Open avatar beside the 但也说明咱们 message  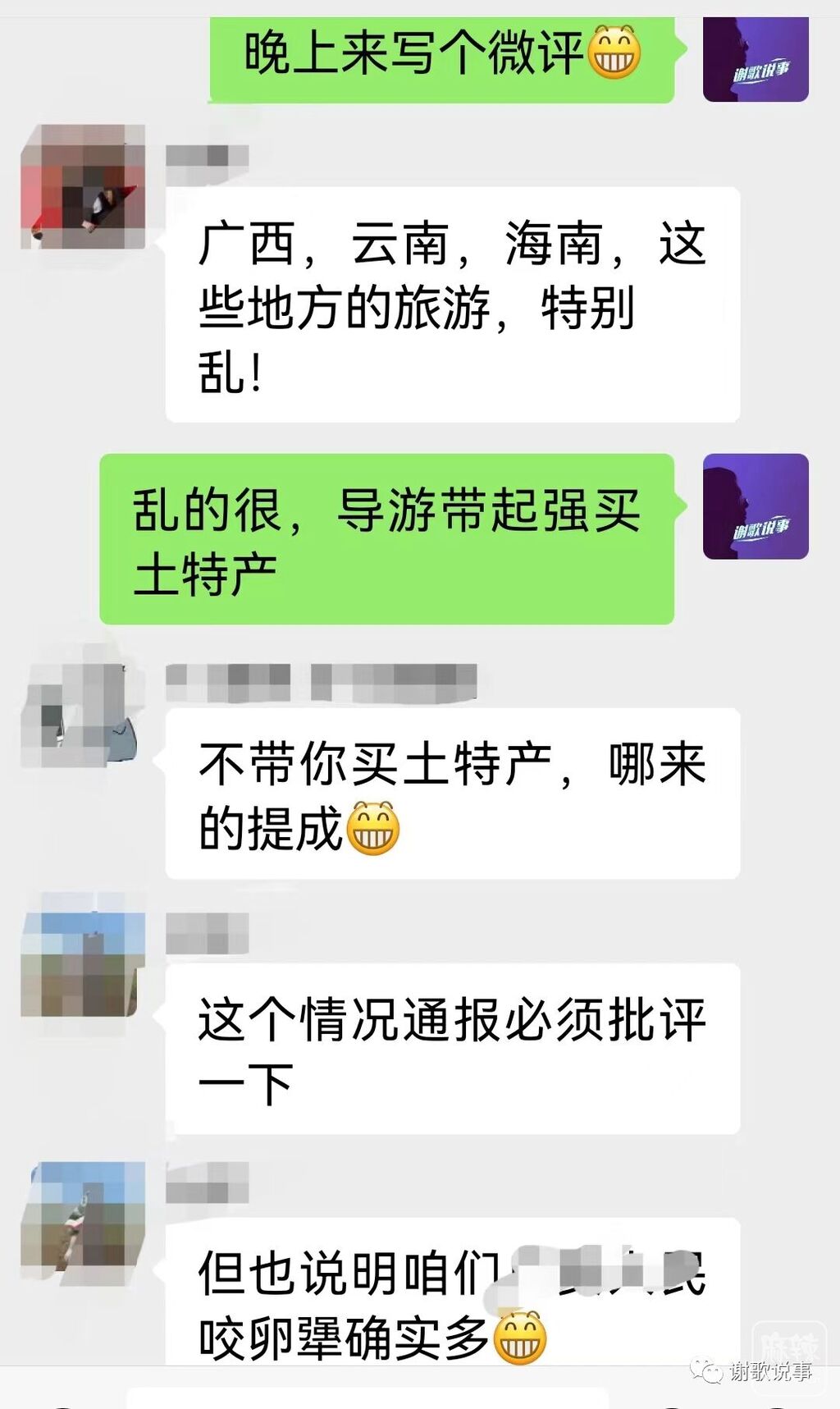(x=83, y=1223)
